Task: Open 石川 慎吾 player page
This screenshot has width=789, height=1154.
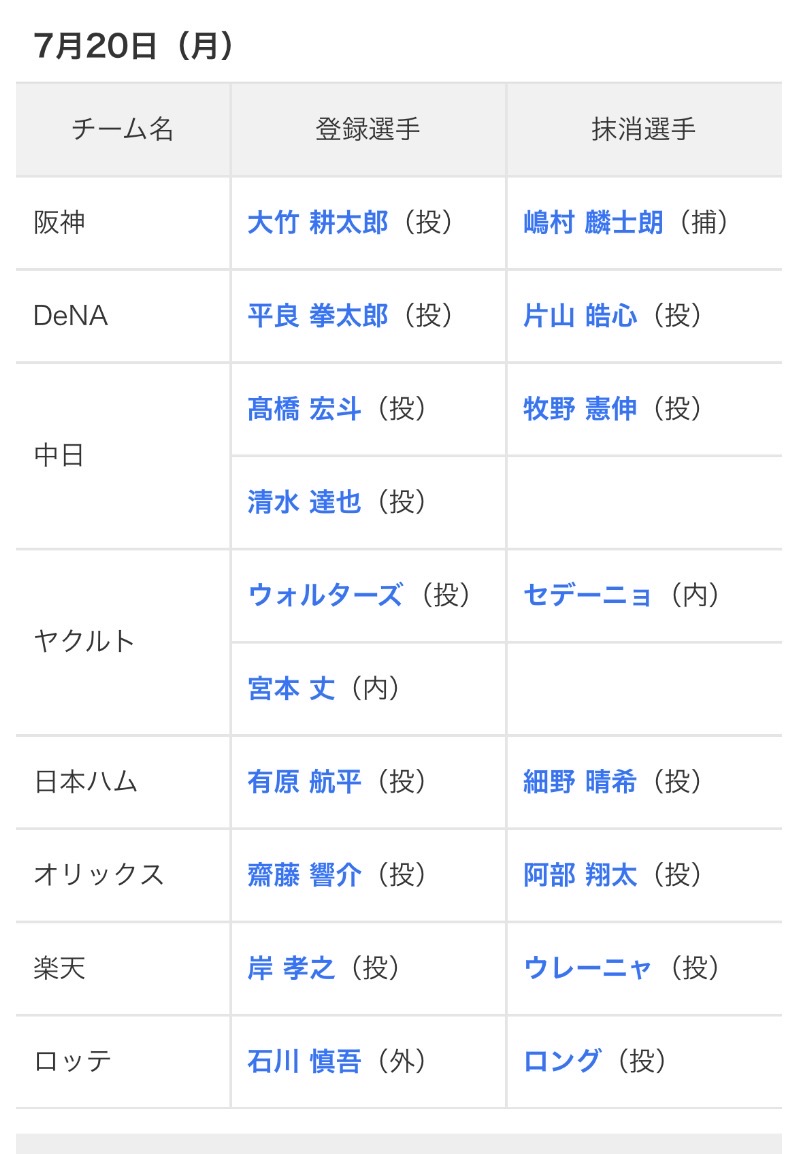Action: click(304, 1061)
